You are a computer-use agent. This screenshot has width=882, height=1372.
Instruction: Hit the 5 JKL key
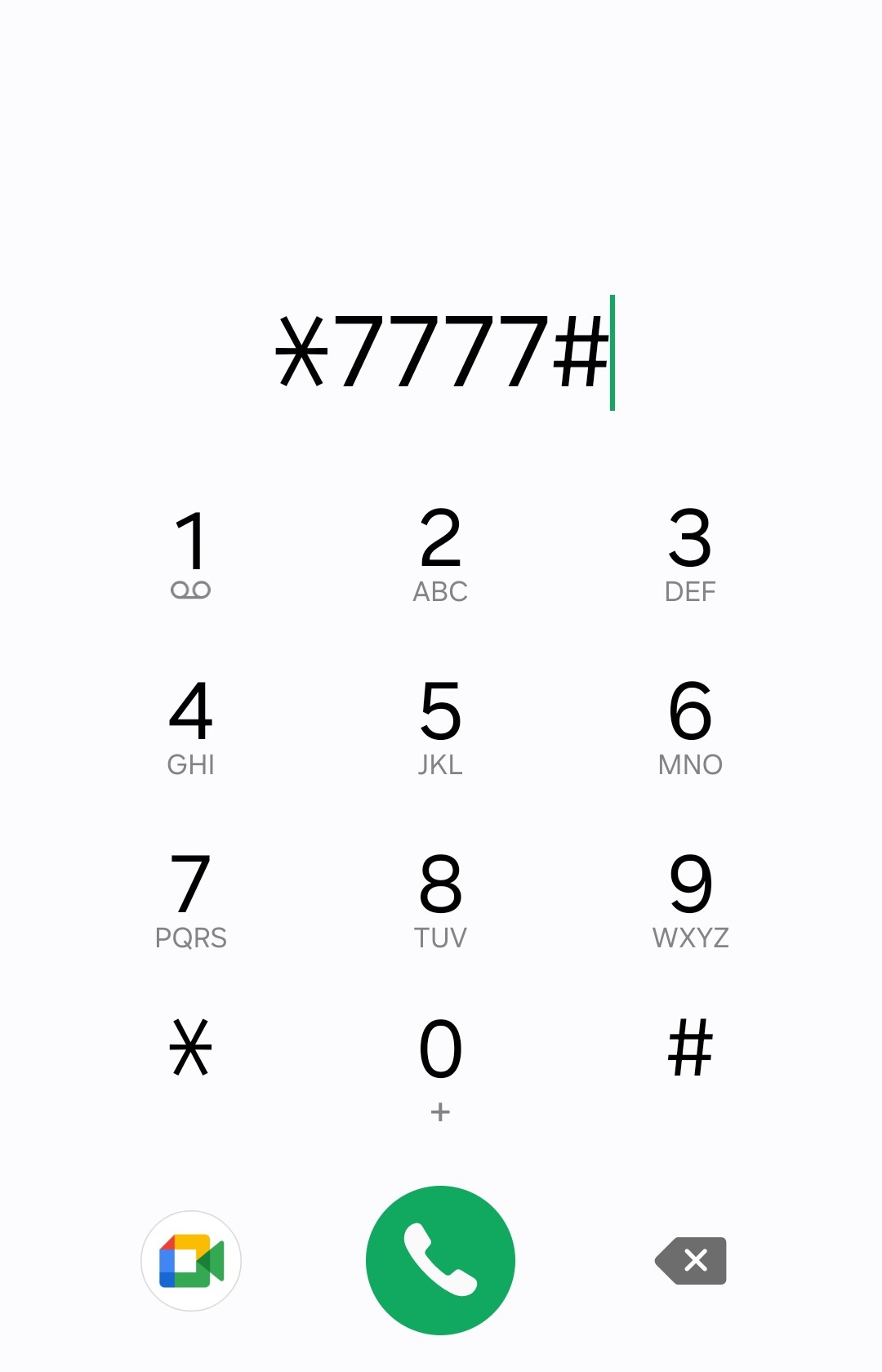click(440, 725)
